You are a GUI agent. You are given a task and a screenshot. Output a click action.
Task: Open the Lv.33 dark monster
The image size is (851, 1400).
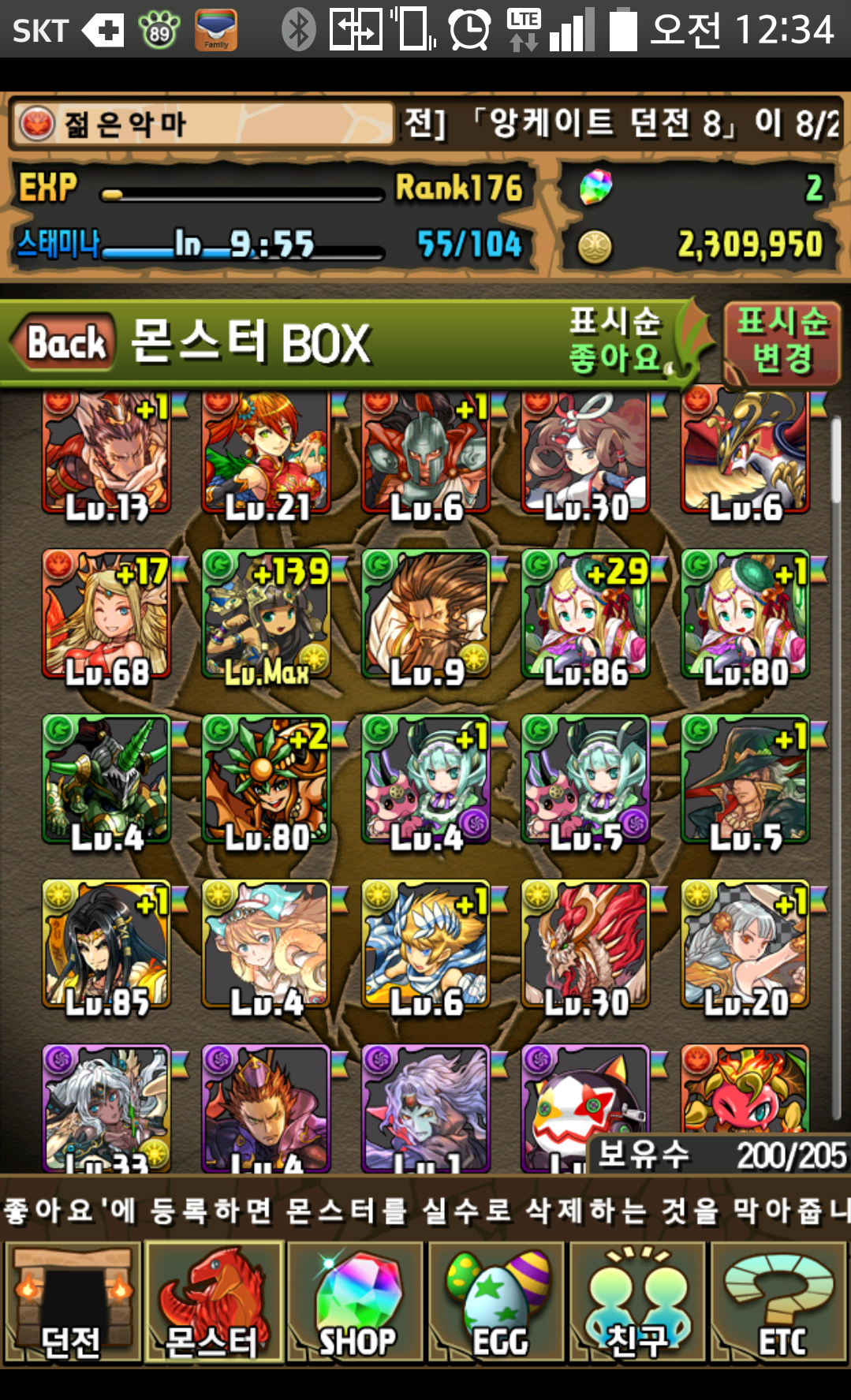(x=106, y=1108)
